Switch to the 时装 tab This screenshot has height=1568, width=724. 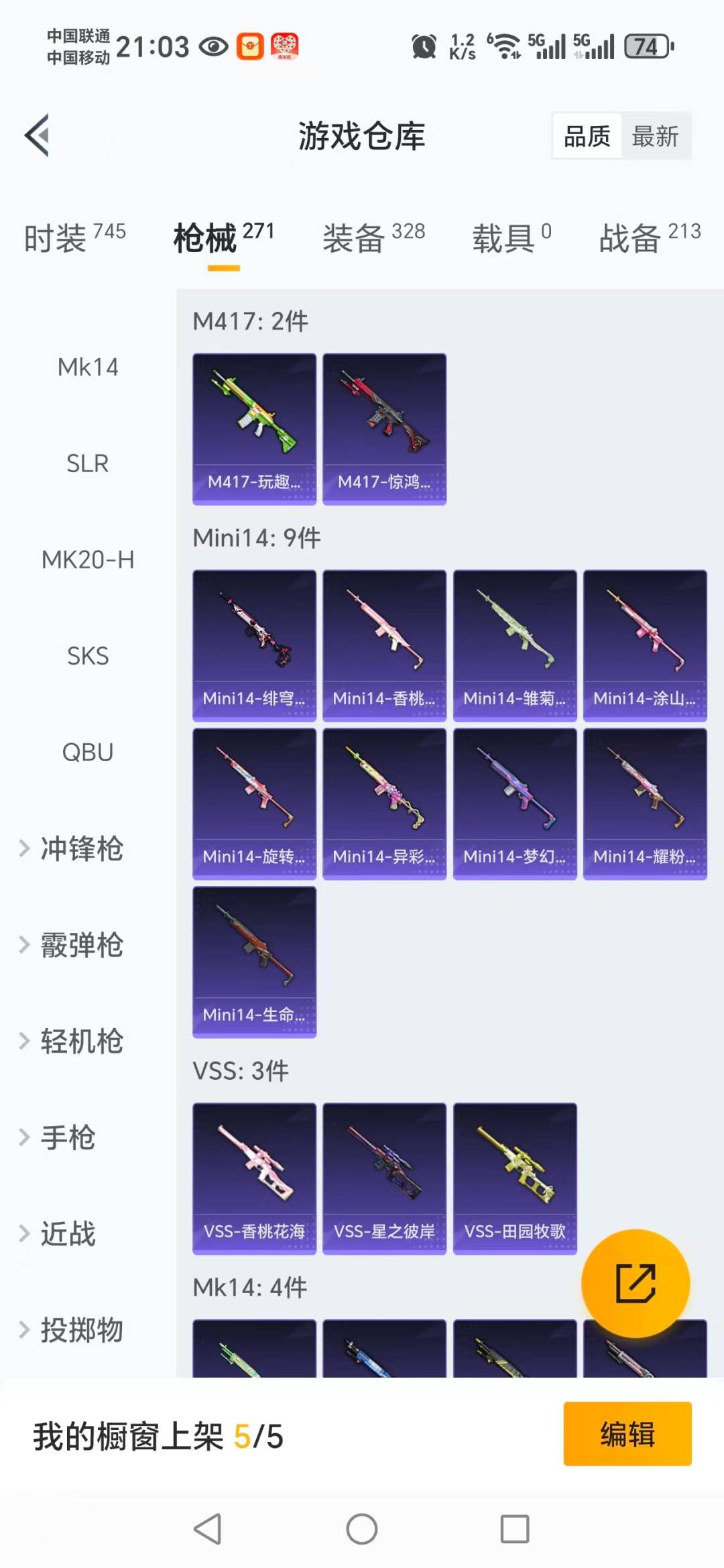pyautogui.click(x=74, y=238)
